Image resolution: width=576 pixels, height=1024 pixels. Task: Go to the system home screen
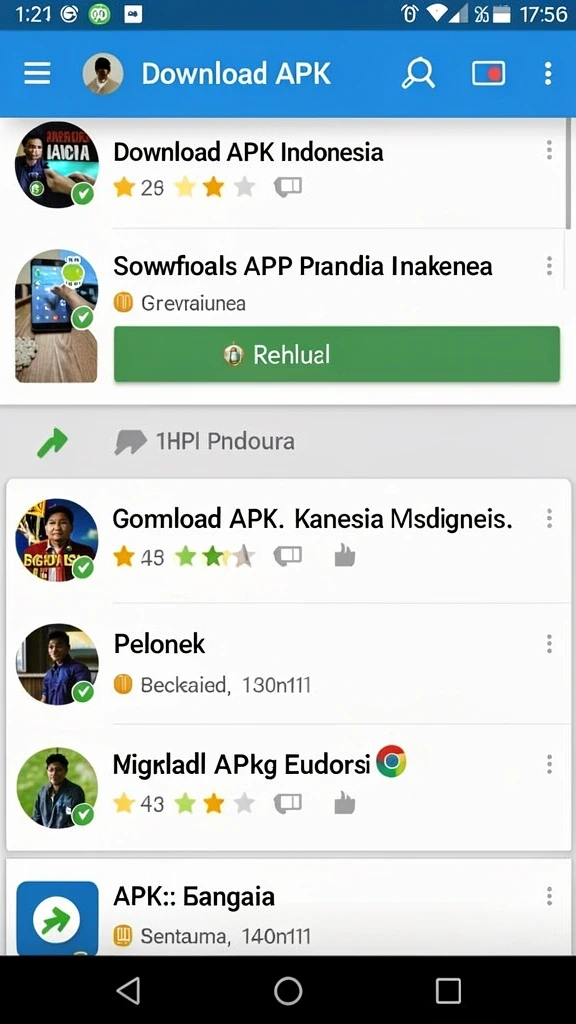pyautogui.click(x=288, y=990)
